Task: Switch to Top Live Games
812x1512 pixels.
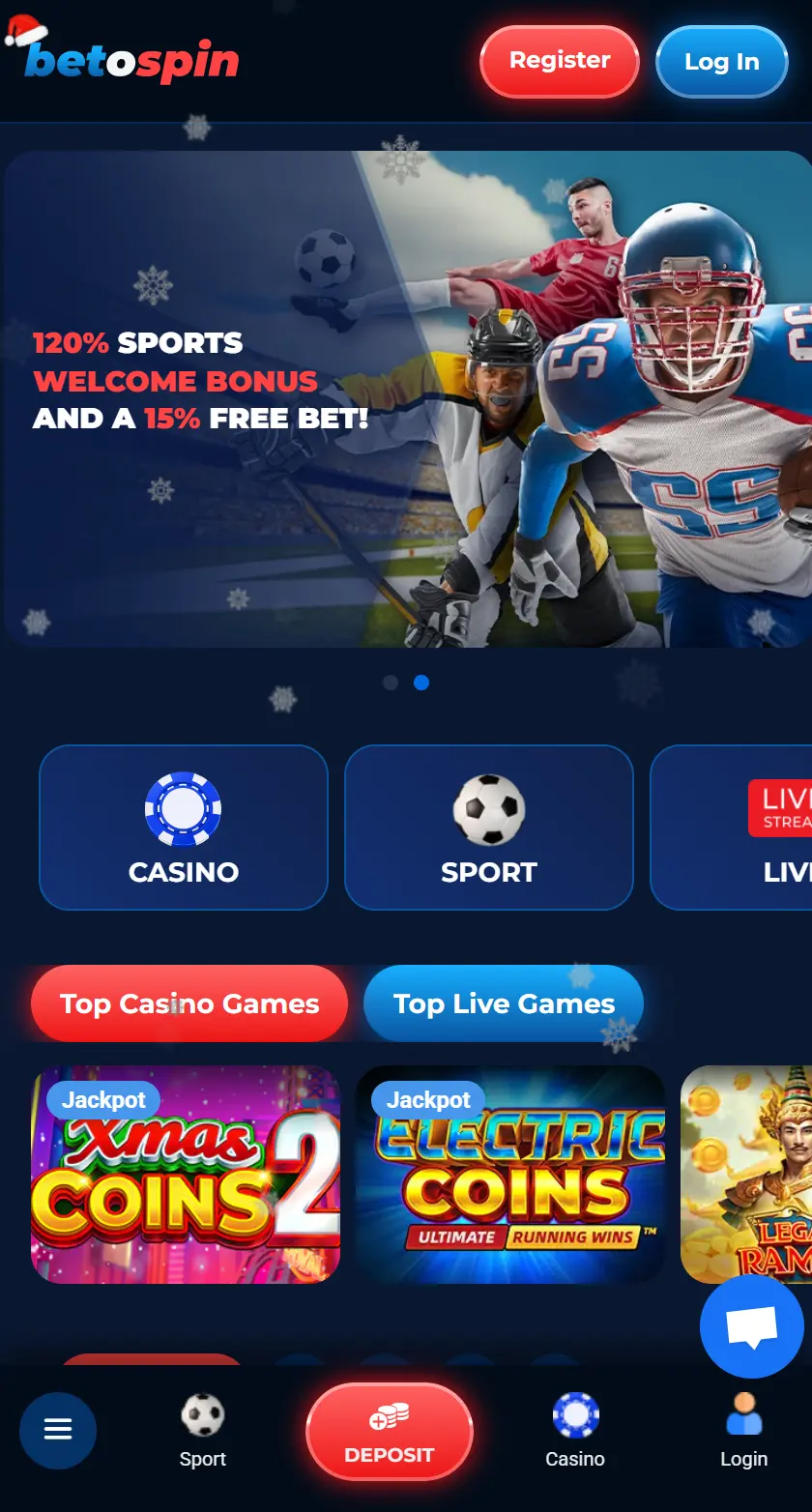Action: [504, 1003]
